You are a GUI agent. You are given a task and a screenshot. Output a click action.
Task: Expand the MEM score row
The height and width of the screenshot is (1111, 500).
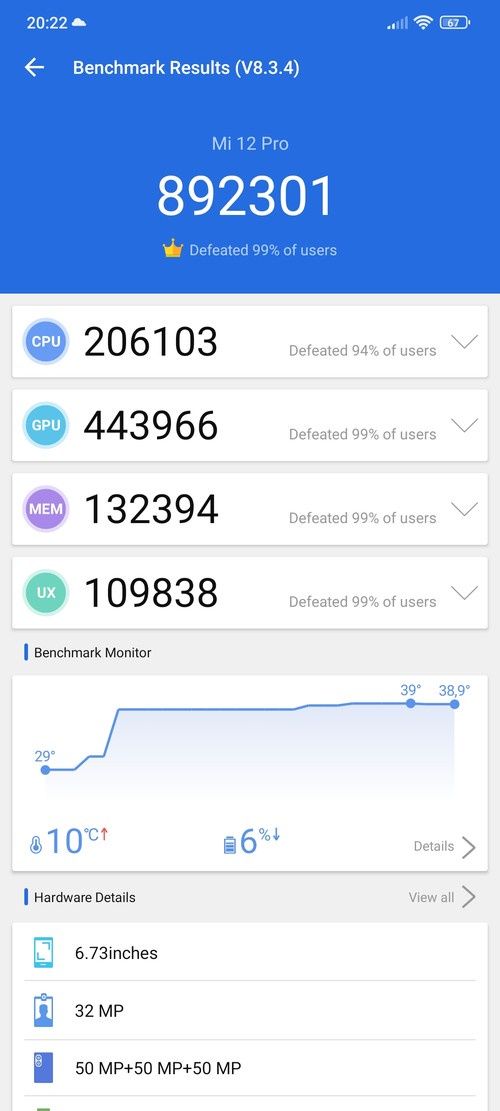[465, 509]
